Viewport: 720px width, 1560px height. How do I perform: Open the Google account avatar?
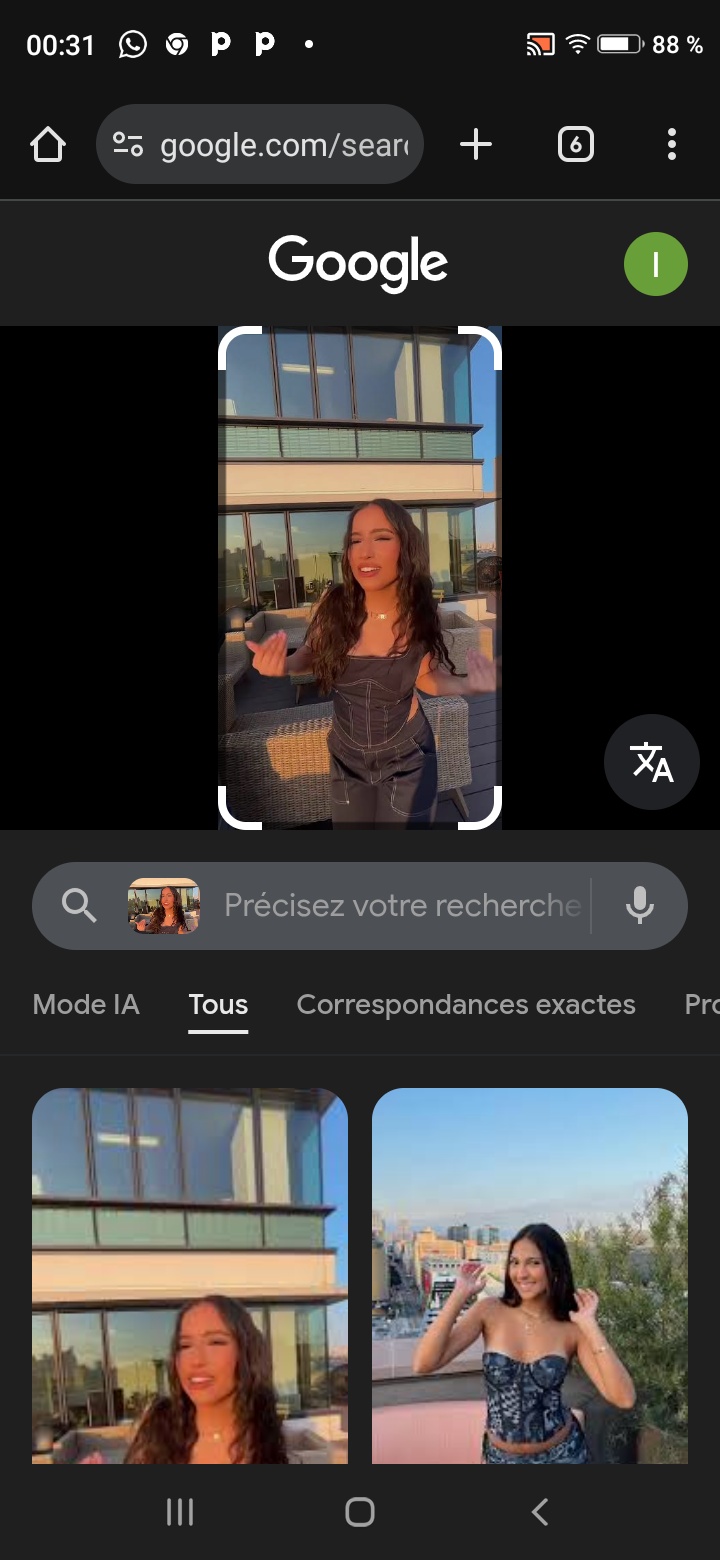(x=655, y=264)
